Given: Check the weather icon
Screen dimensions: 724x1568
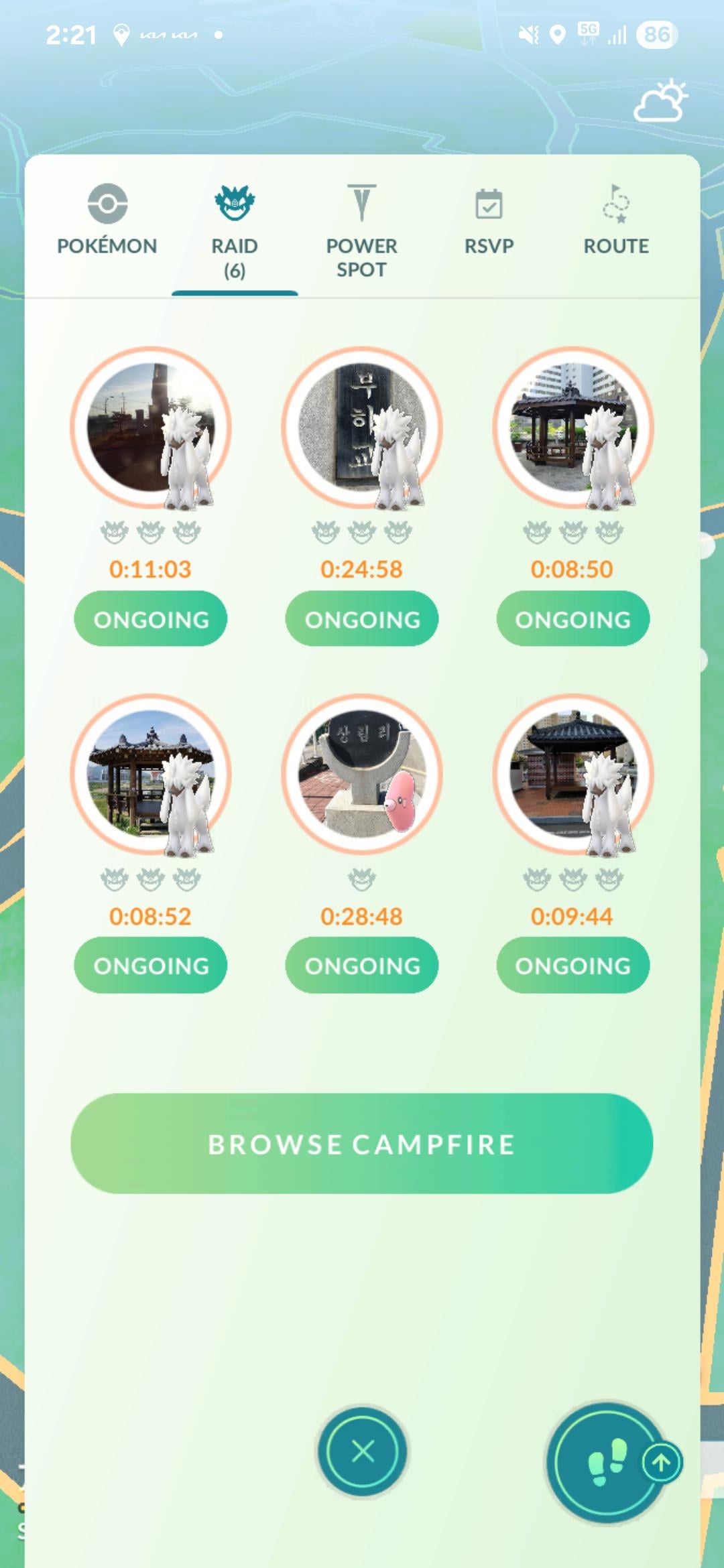Looking at the screenshot, I should pyautogui.click(x=660, y=102).
